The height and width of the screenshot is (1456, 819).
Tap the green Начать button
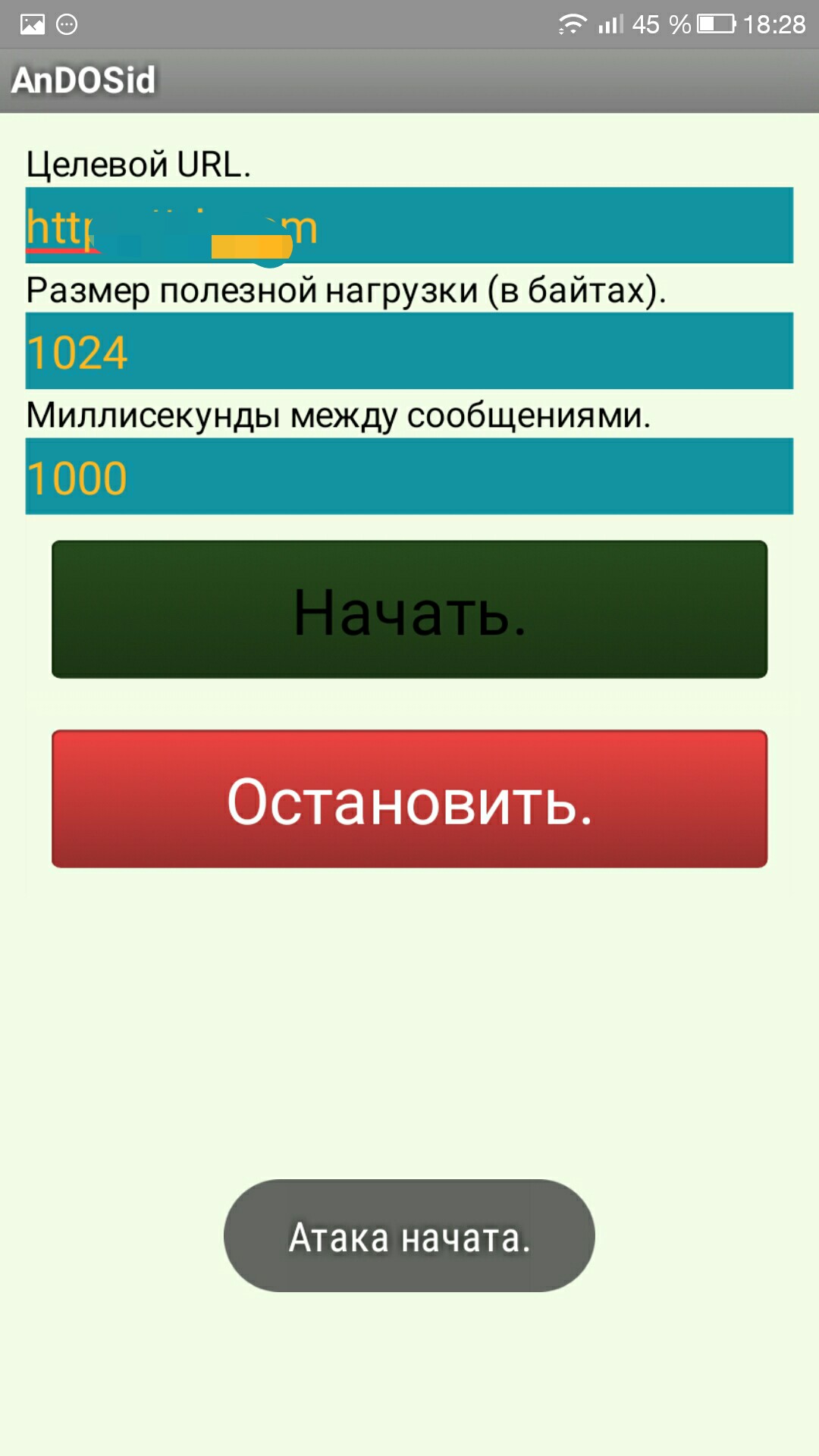click(409, 610)
